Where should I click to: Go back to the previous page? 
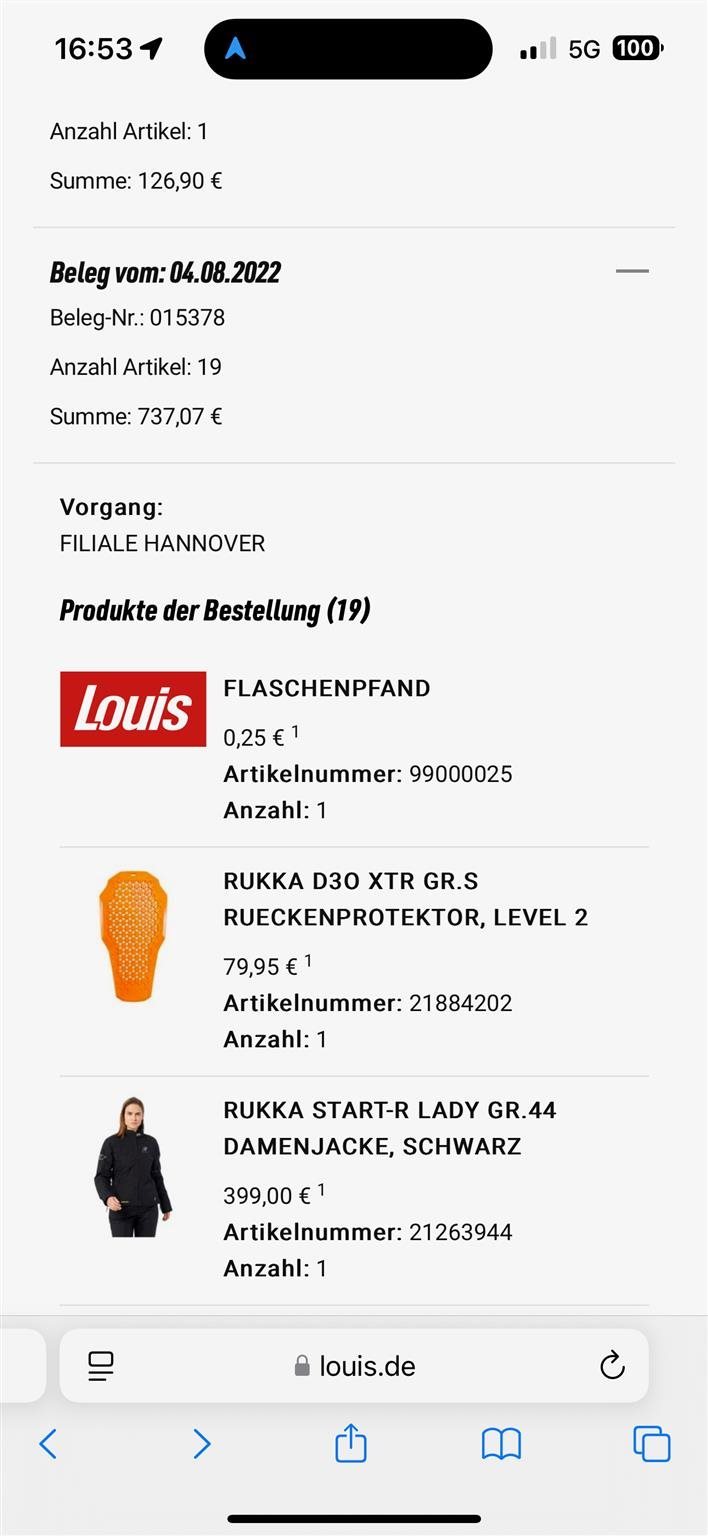(x=48, y=1444)
